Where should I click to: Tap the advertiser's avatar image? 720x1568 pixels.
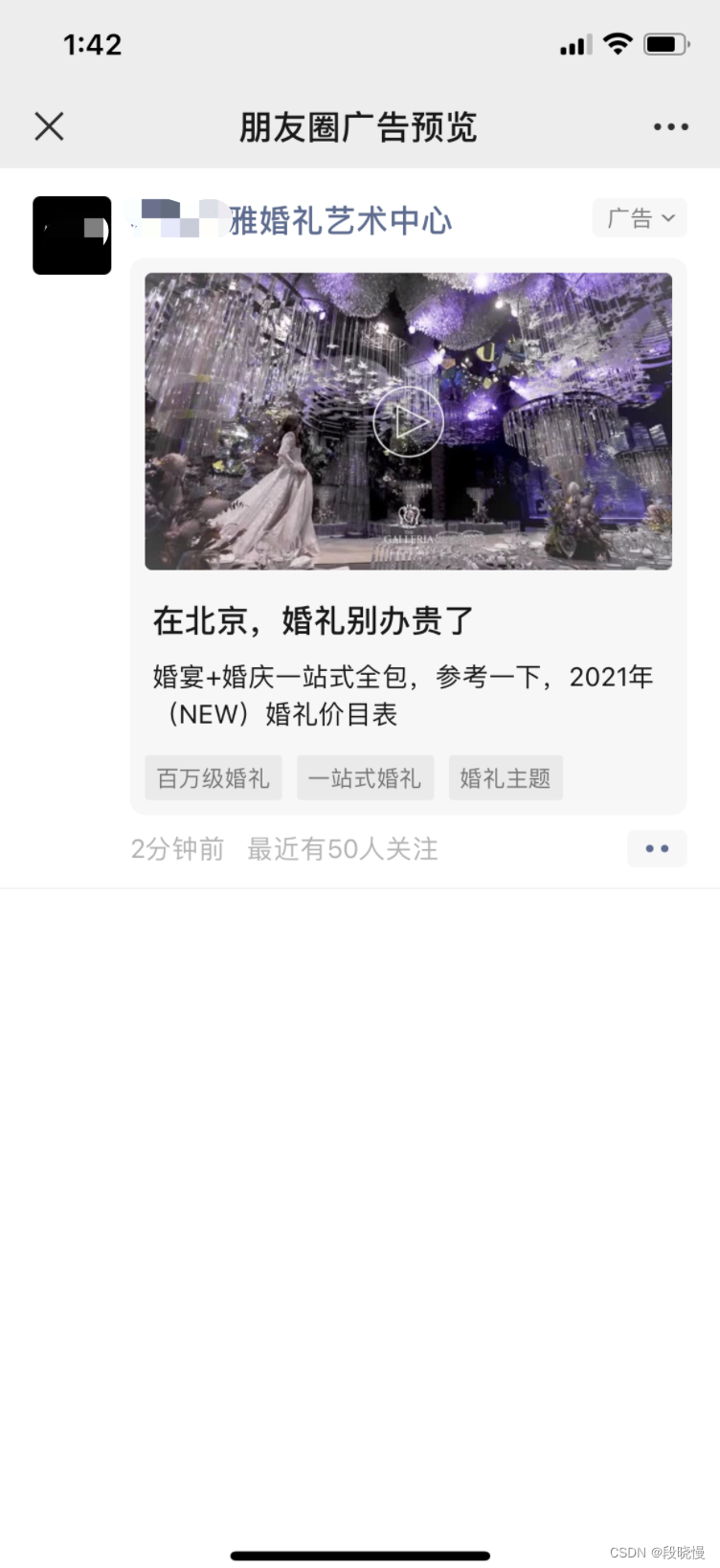(x=72, y=235)
